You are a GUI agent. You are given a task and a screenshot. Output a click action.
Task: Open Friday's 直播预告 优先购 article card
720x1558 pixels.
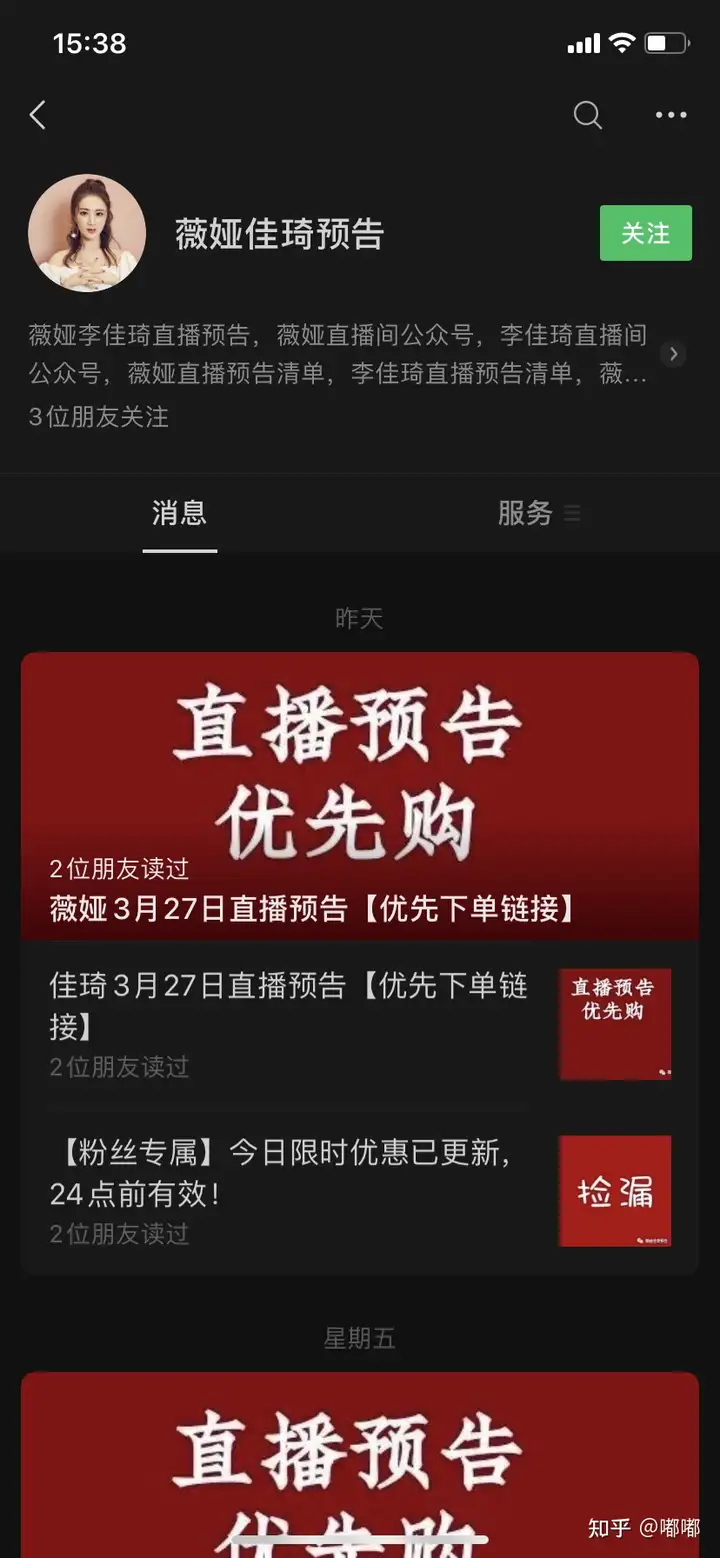(x=359, y=1460)
